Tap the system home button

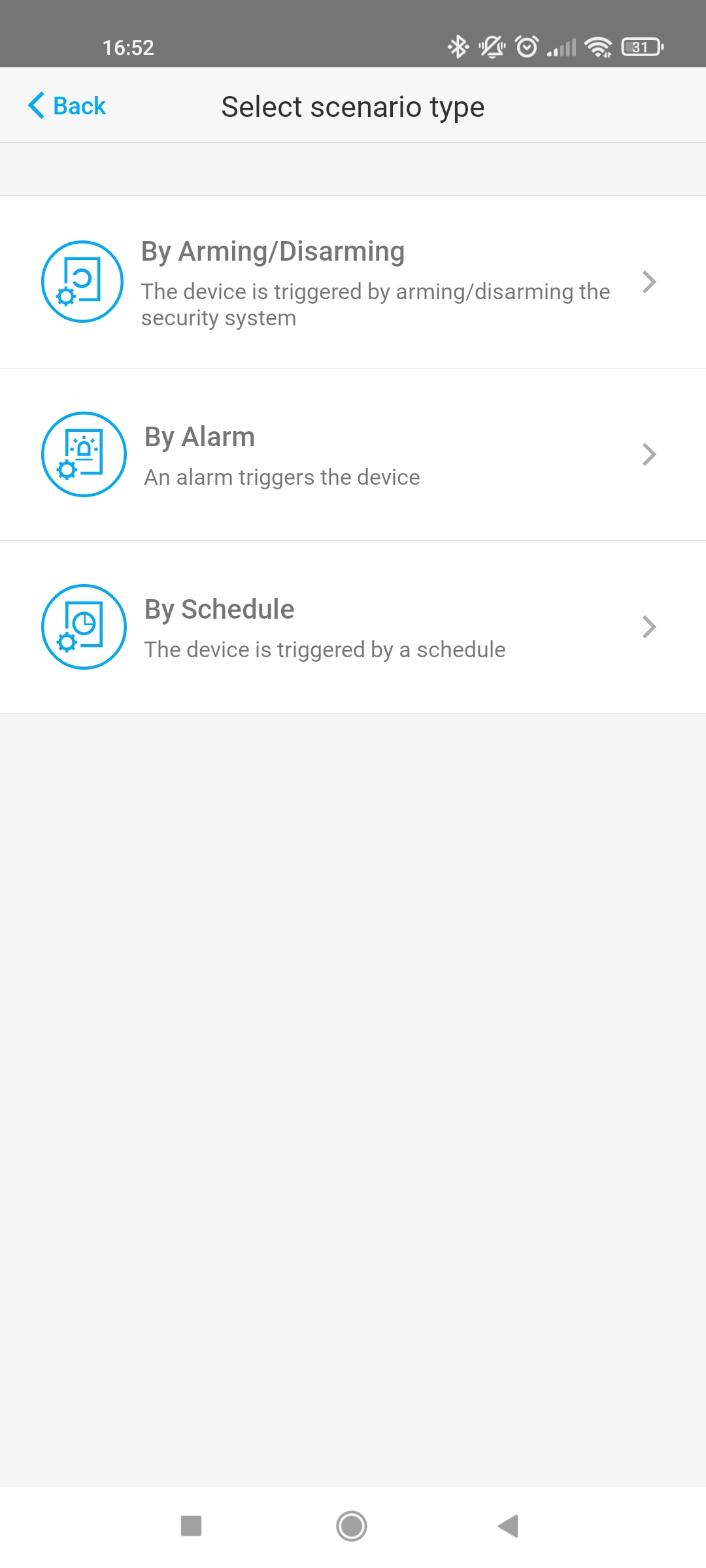click(x=352, y=1526)
